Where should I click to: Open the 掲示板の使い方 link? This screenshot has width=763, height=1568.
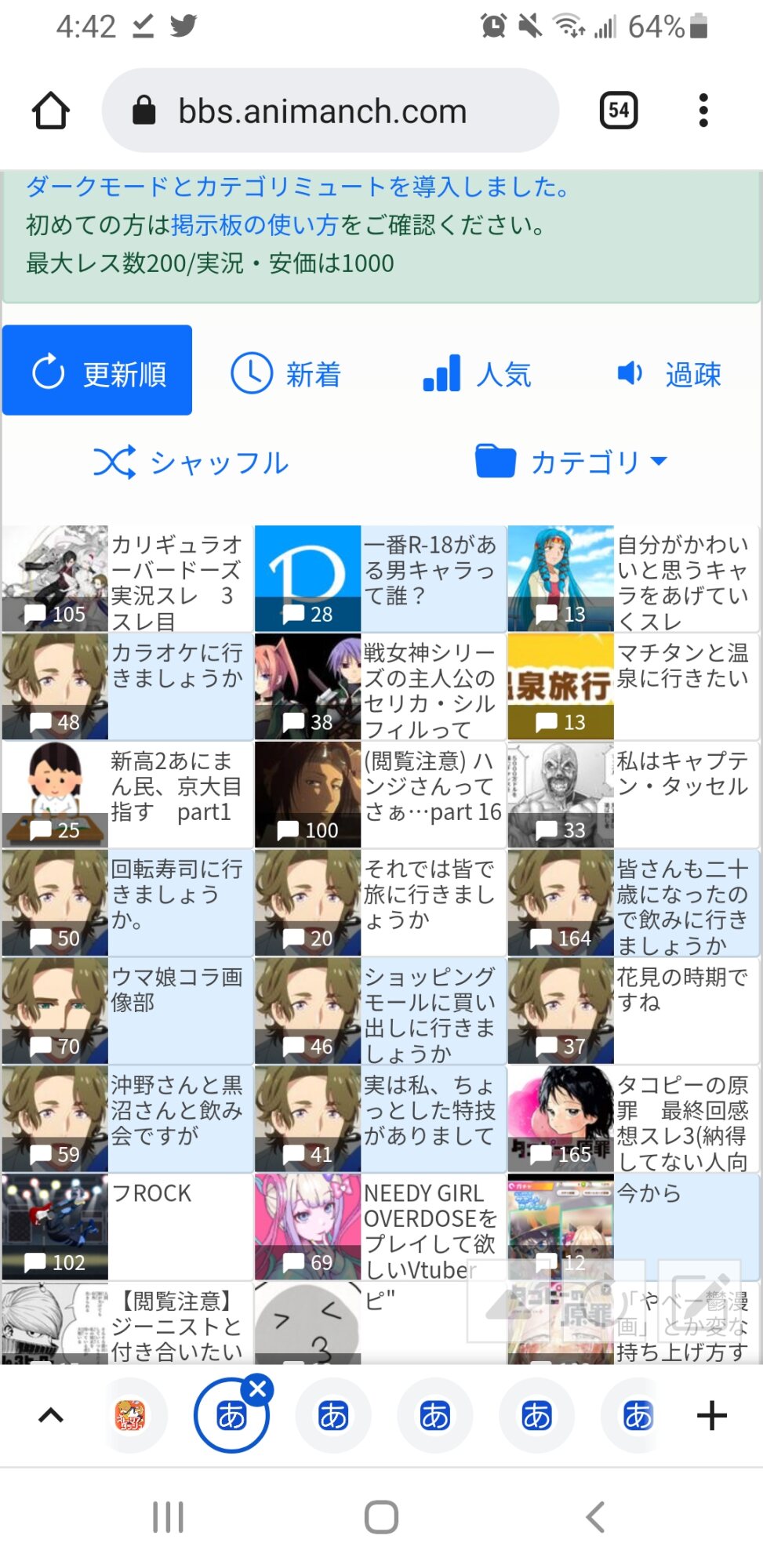pos(254,225)
